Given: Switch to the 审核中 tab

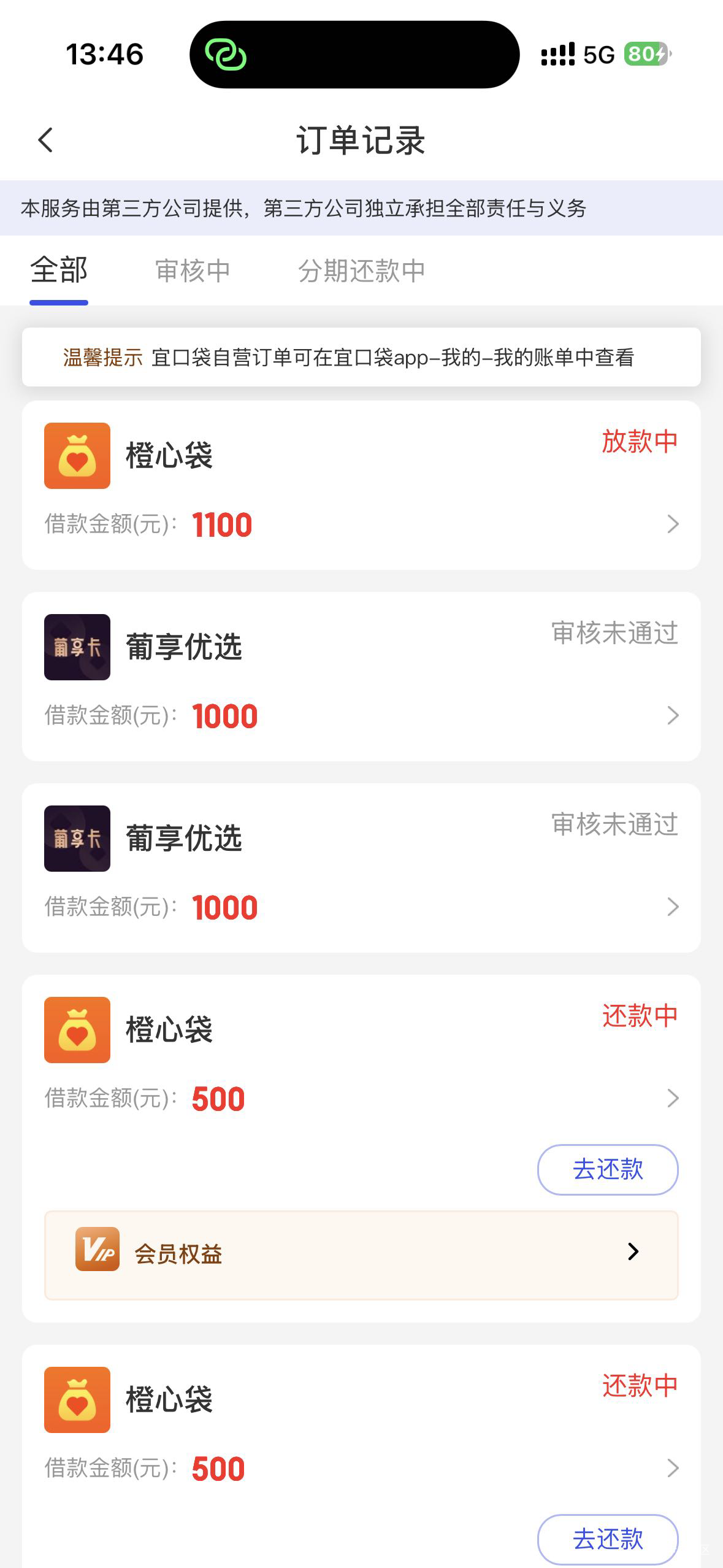Looking at the screenshot, I should click(193, 271).
